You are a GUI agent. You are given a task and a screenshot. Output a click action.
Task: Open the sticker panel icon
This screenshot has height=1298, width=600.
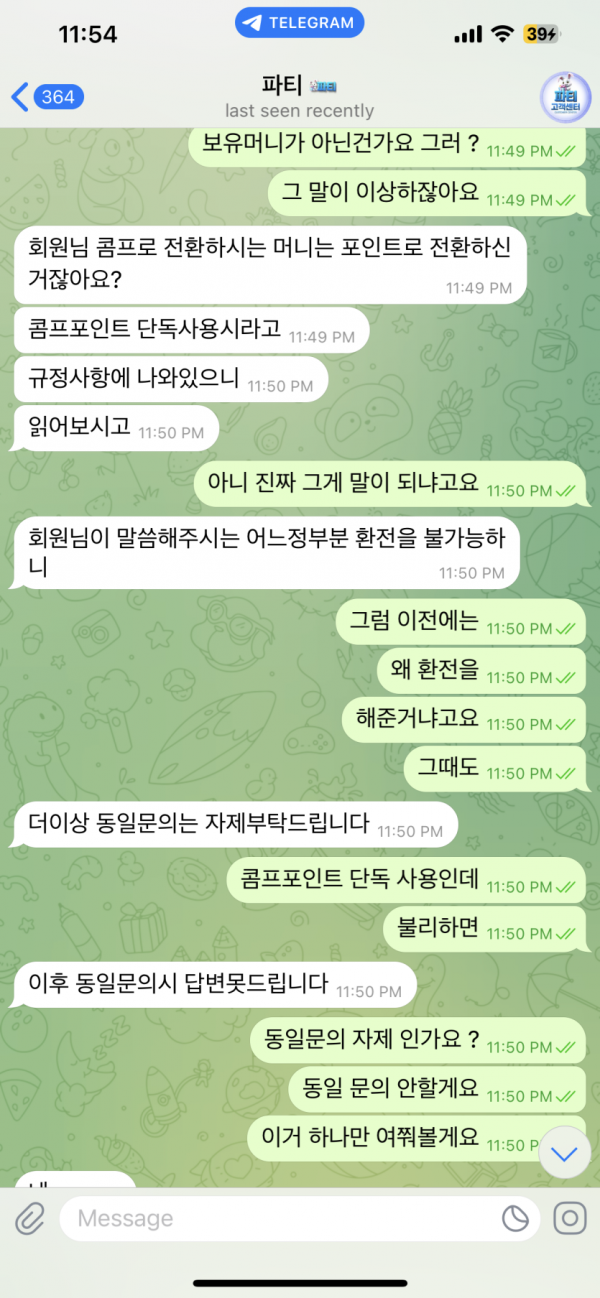point(514,1218)
